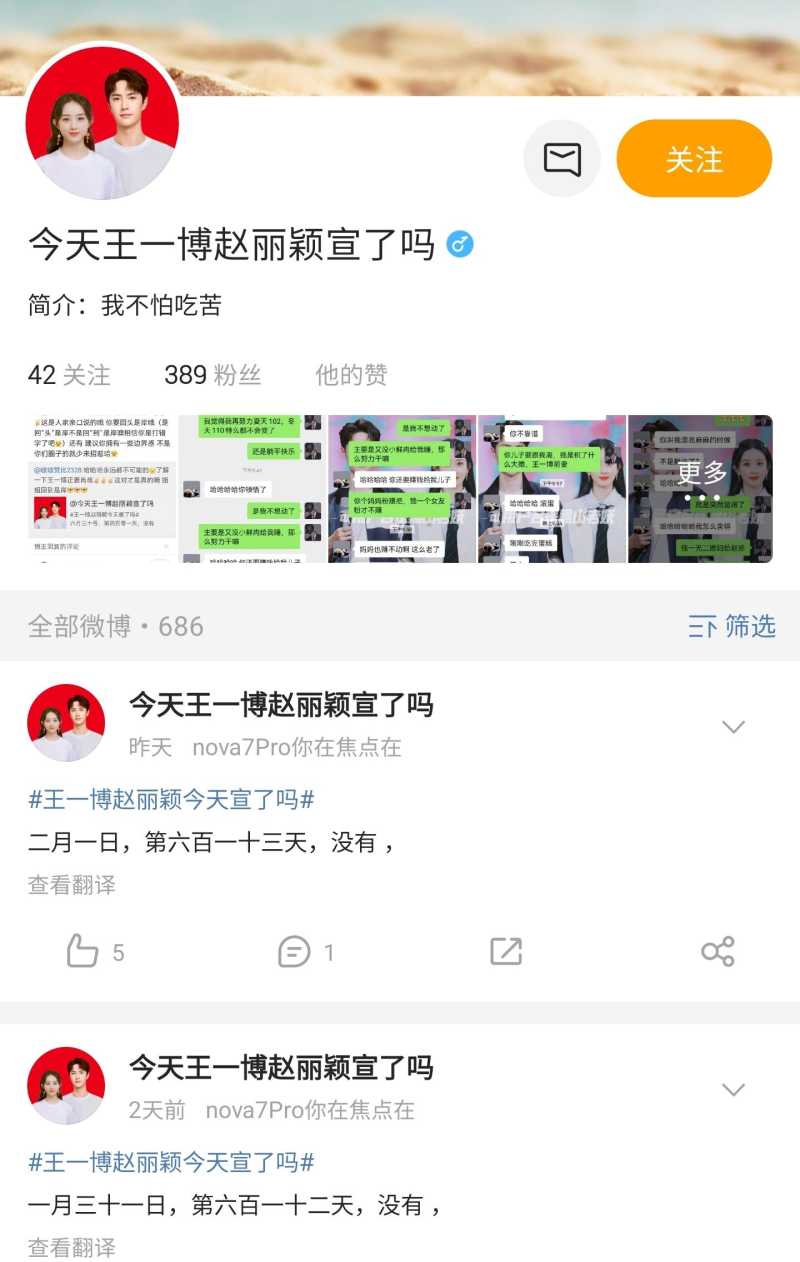Open hashtag link in 一月三十一日 post

pos(172,1162)
